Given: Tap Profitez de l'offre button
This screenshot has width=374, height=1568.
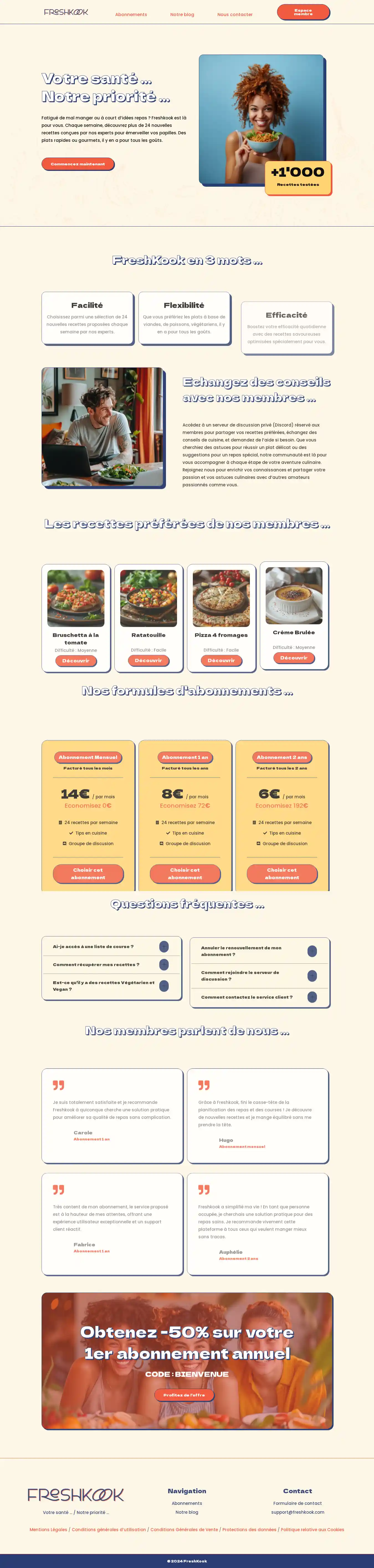Looking at the screenshot, I should (184, 1395).
